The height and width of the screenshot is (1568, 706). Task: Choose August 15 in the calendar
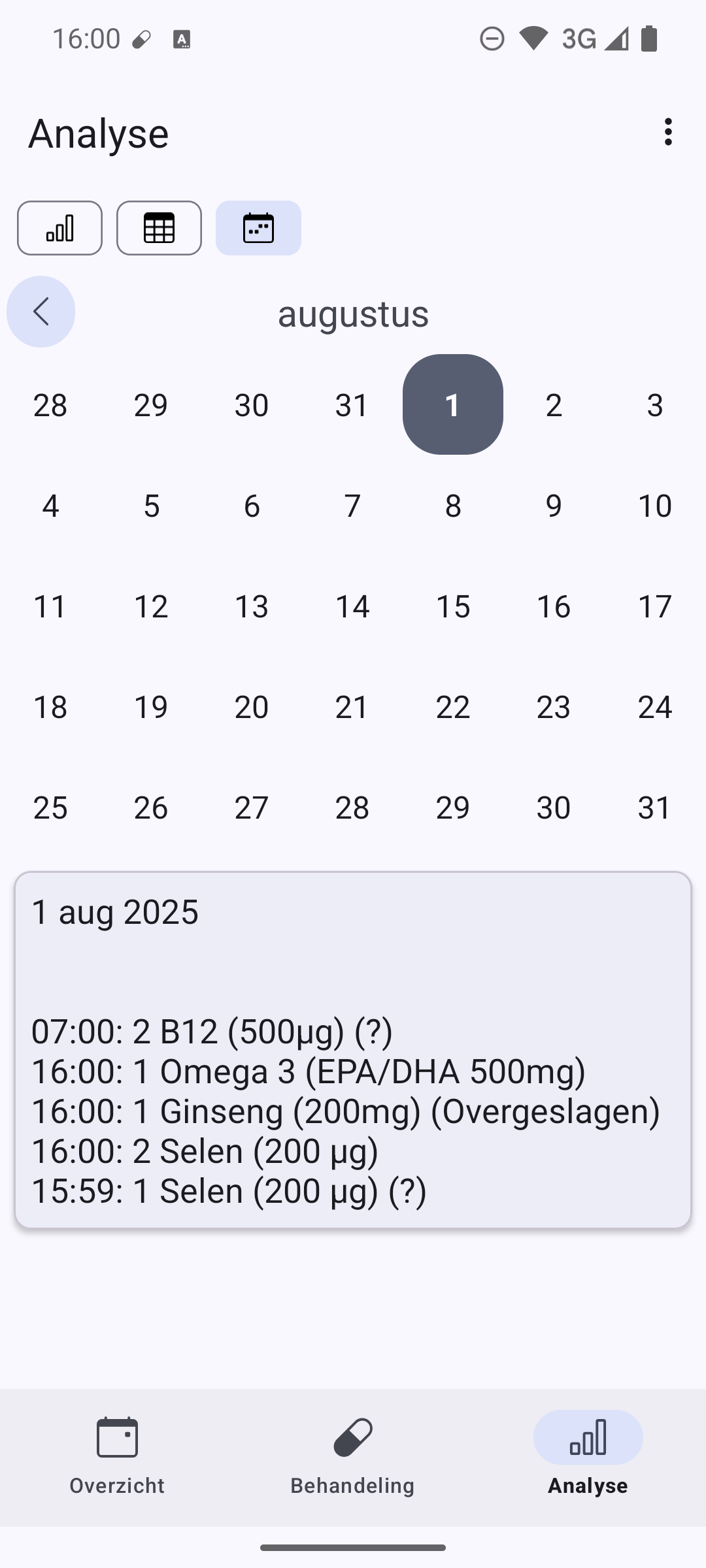453,606
